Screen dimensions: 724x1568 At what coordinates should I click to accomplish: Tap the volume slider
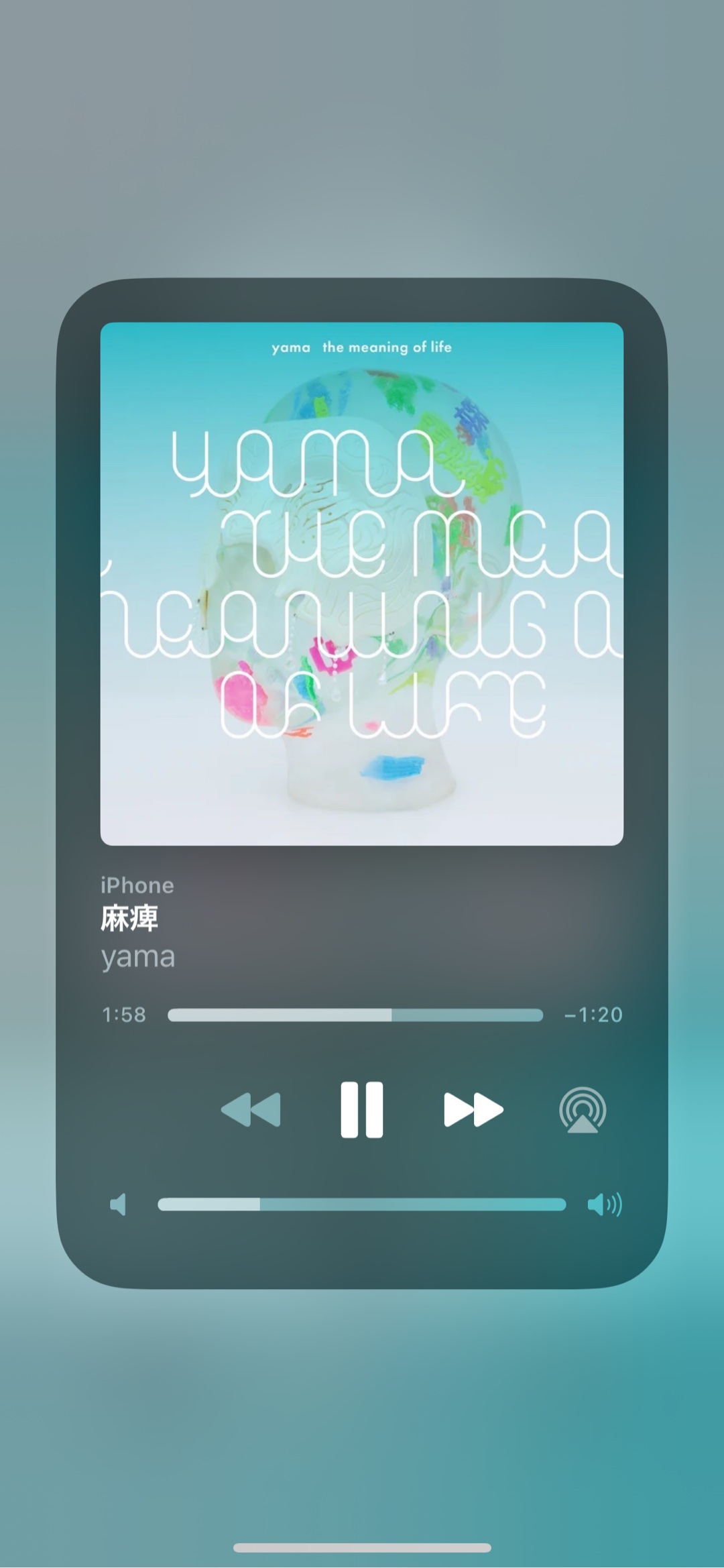click(x=361, y=1205)
